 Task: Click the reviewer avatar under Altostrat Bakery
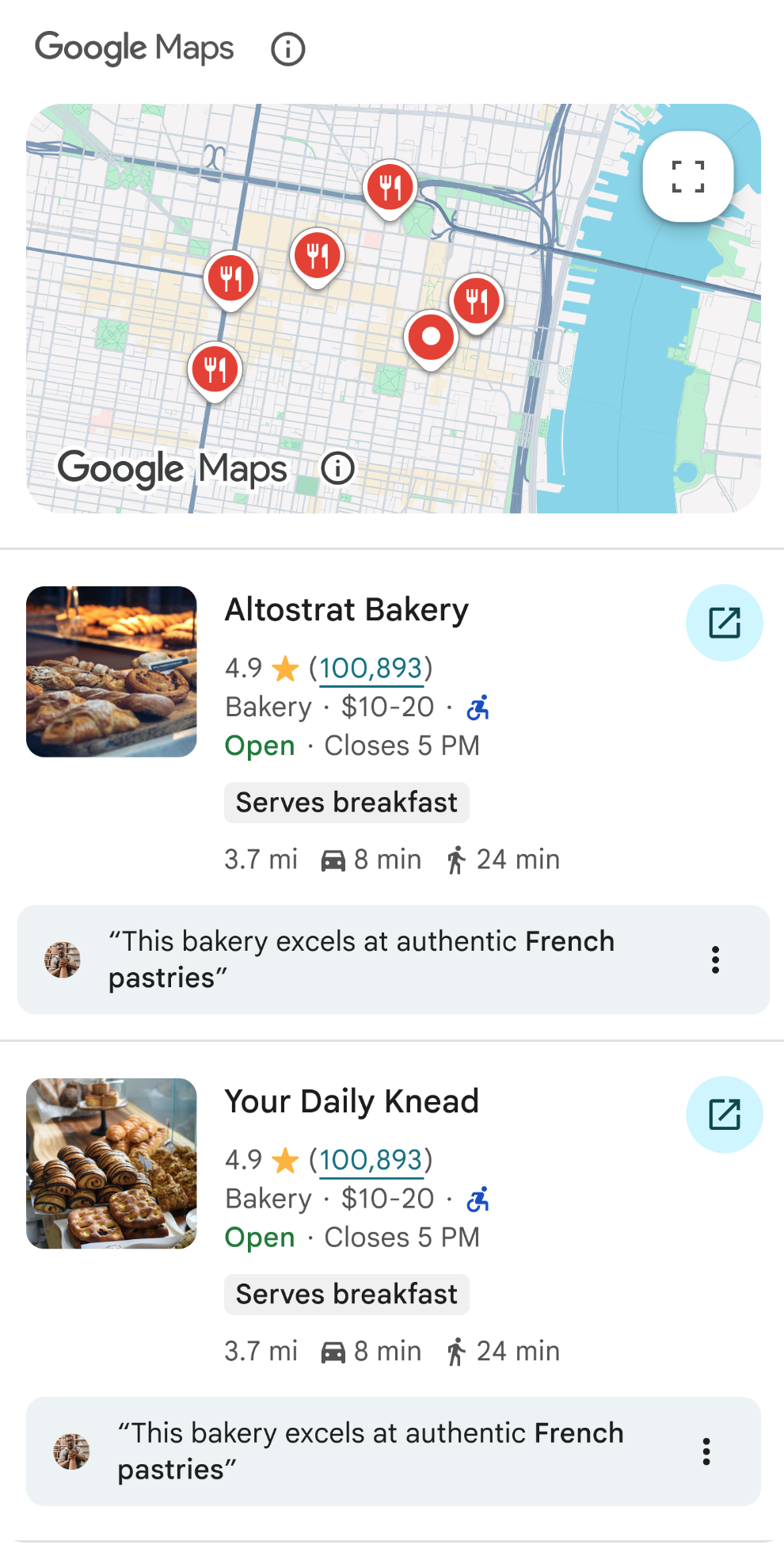(63, 959)
